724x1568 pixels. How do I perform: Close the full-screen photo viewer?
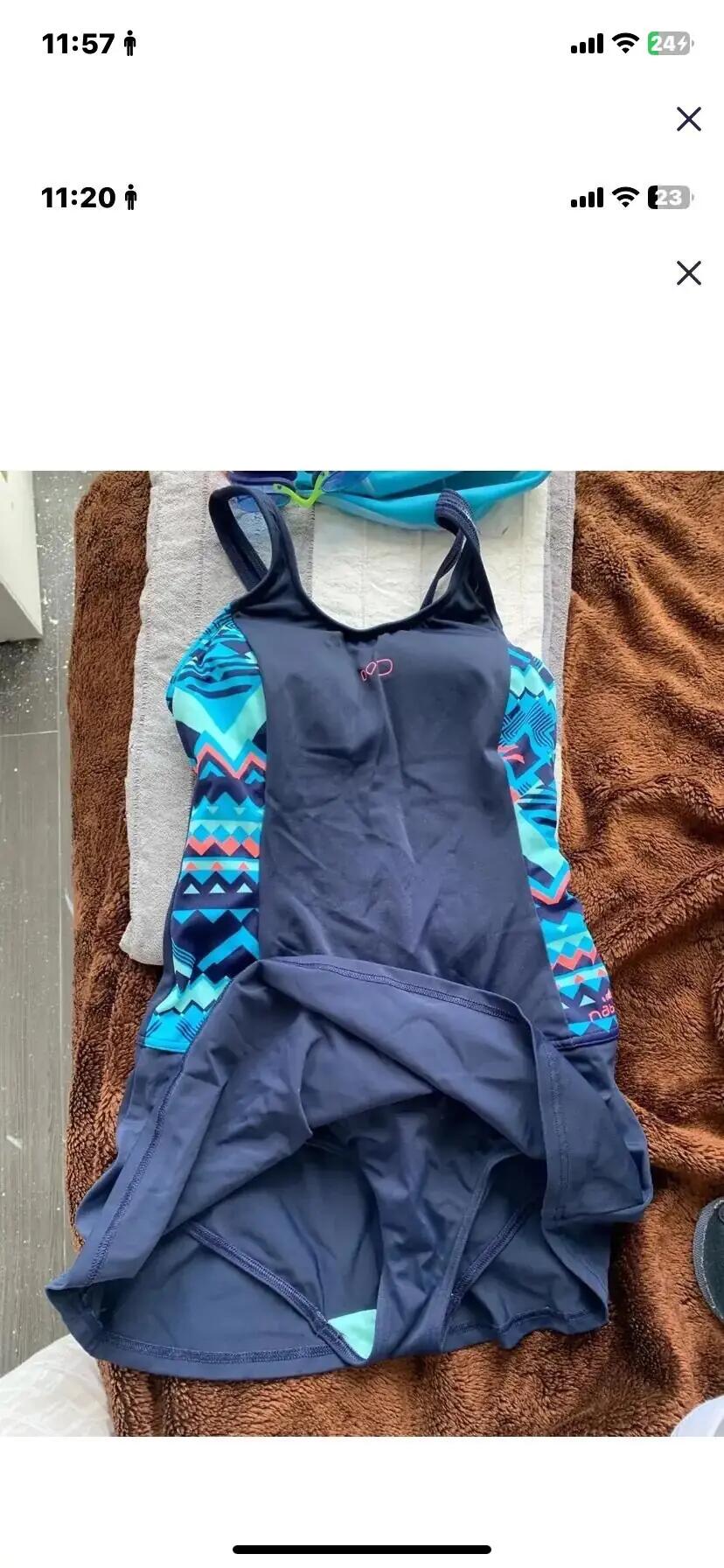689,119
